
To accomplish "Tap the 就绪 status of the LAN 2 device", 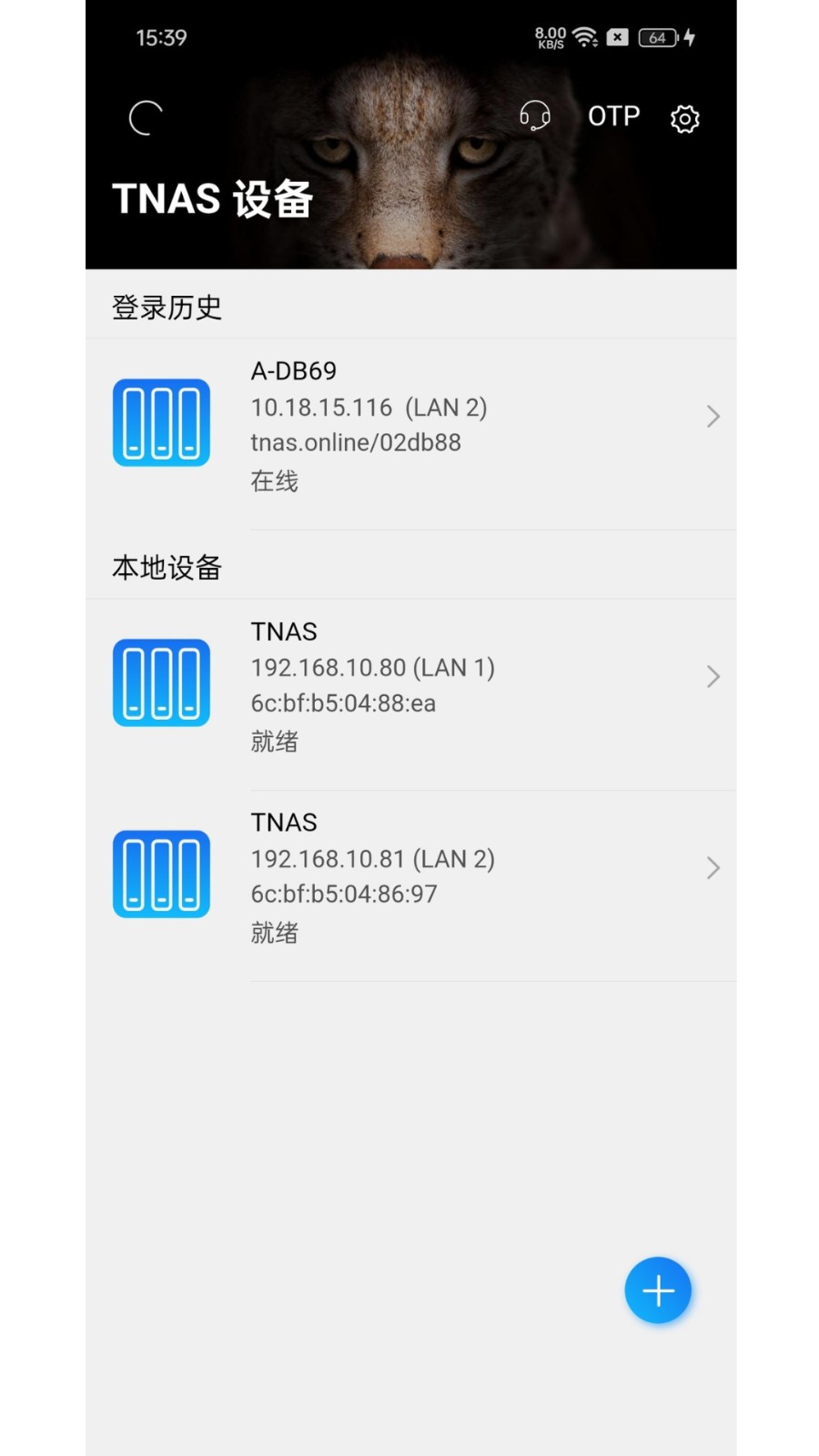I will (x=273, y=933).
